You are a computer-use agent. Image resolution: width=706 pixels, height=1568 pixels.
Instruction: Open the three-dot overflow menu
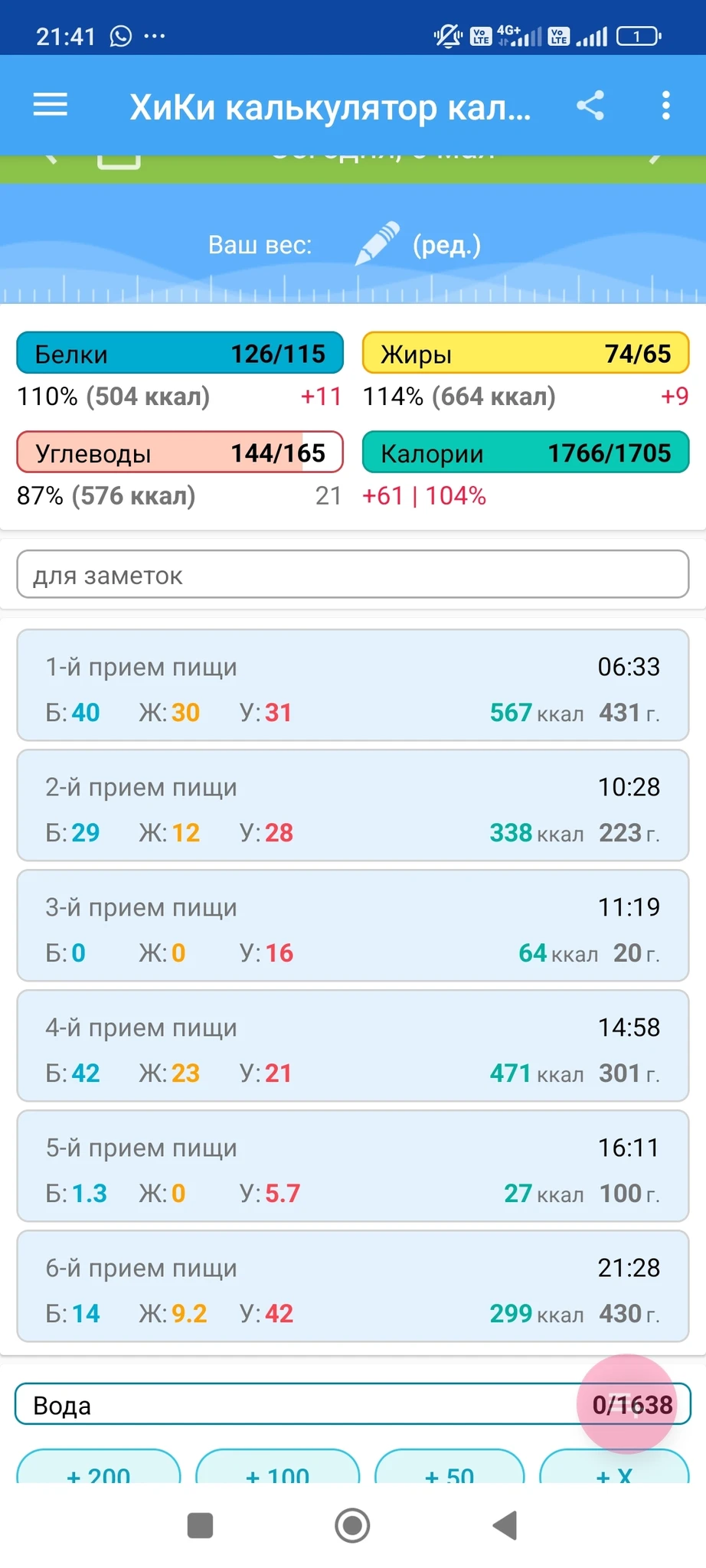(665, 105)
